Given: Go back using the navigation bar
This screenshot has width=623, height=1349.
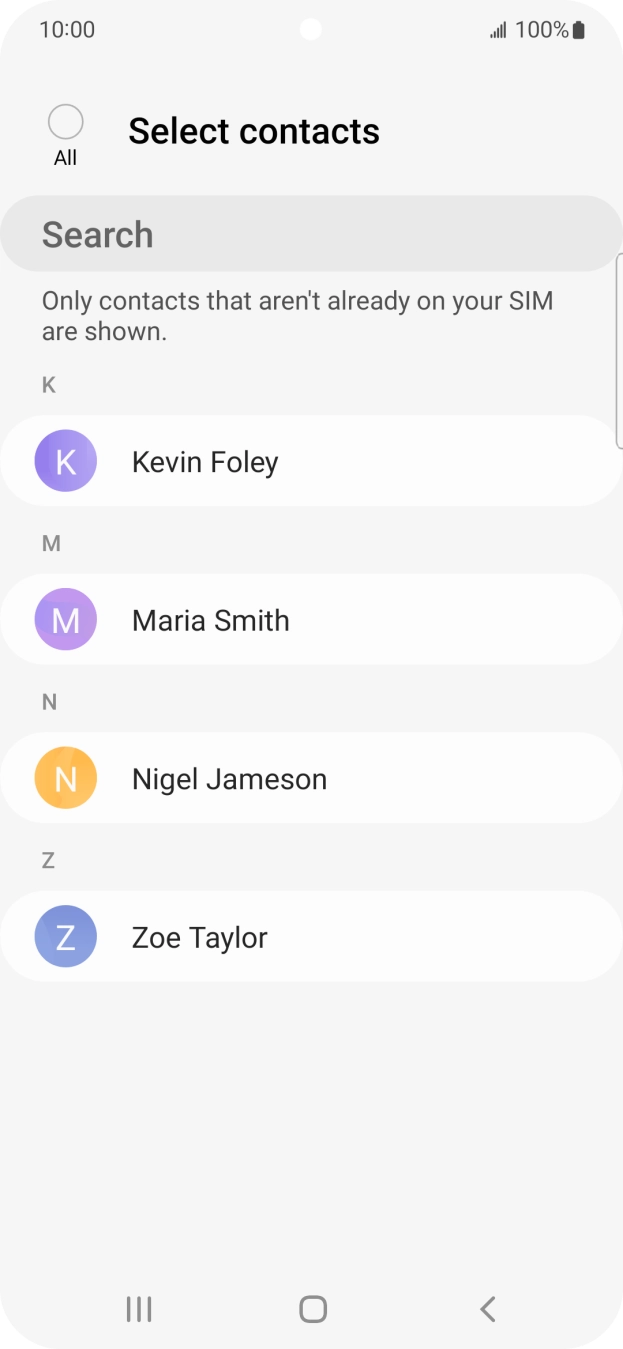Looking at the screenshot, I should 487,1308.
